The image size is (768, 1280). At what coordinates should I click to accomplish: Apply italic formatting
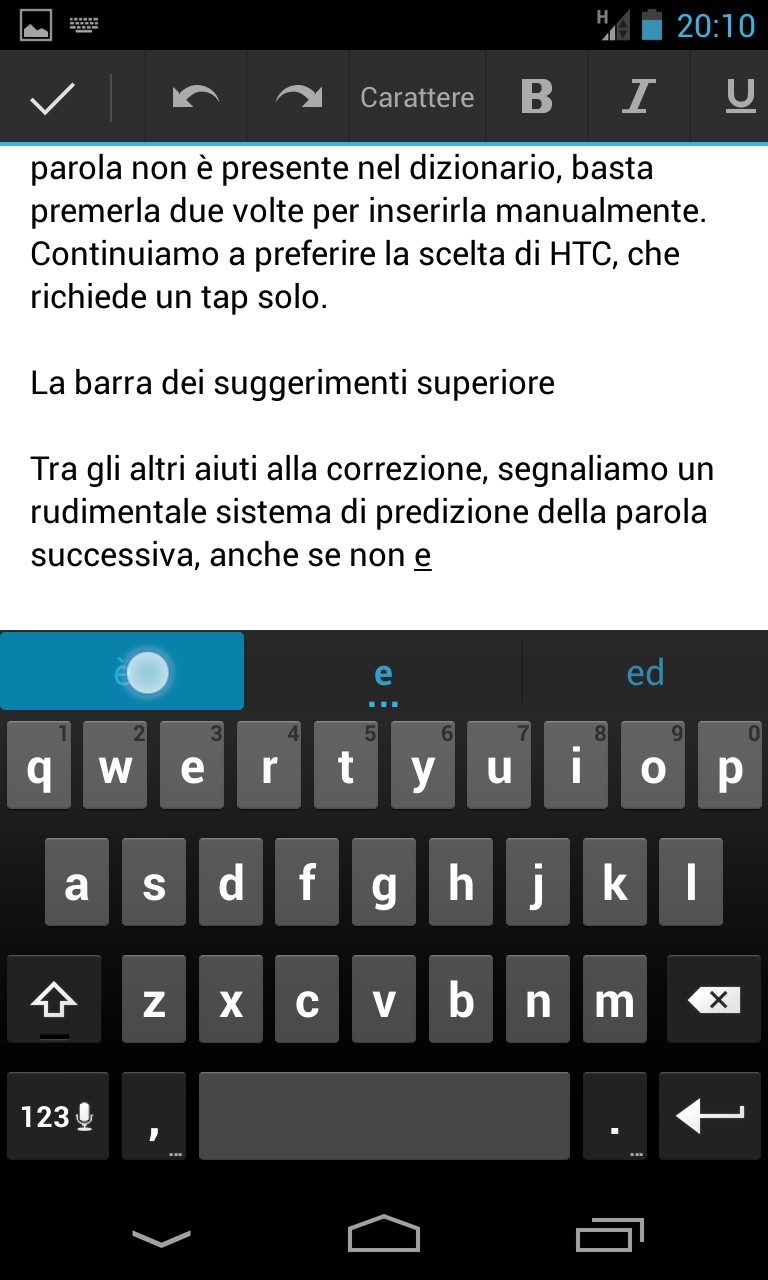(638, 97)
